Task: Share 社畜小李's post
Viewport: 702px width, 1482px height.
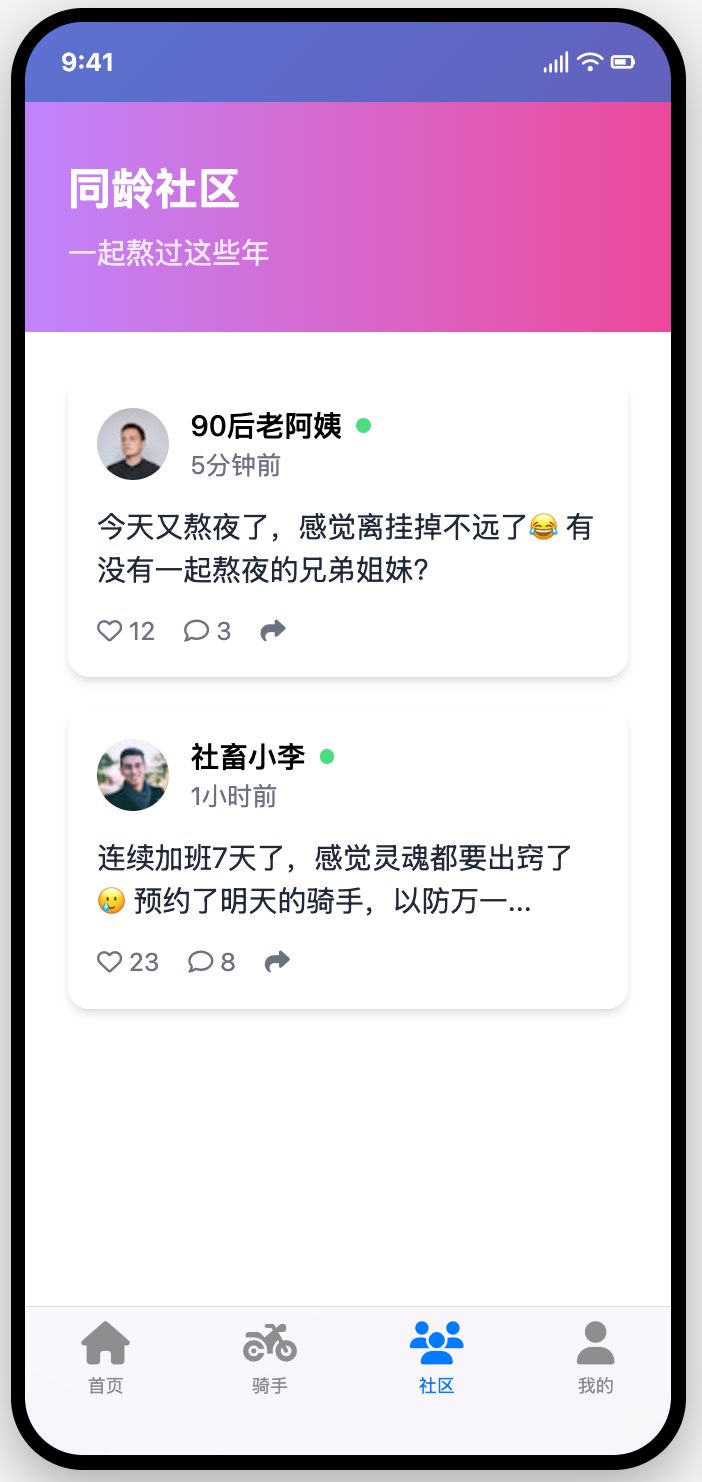Action: pyautogui.click(x=277, y=962)
